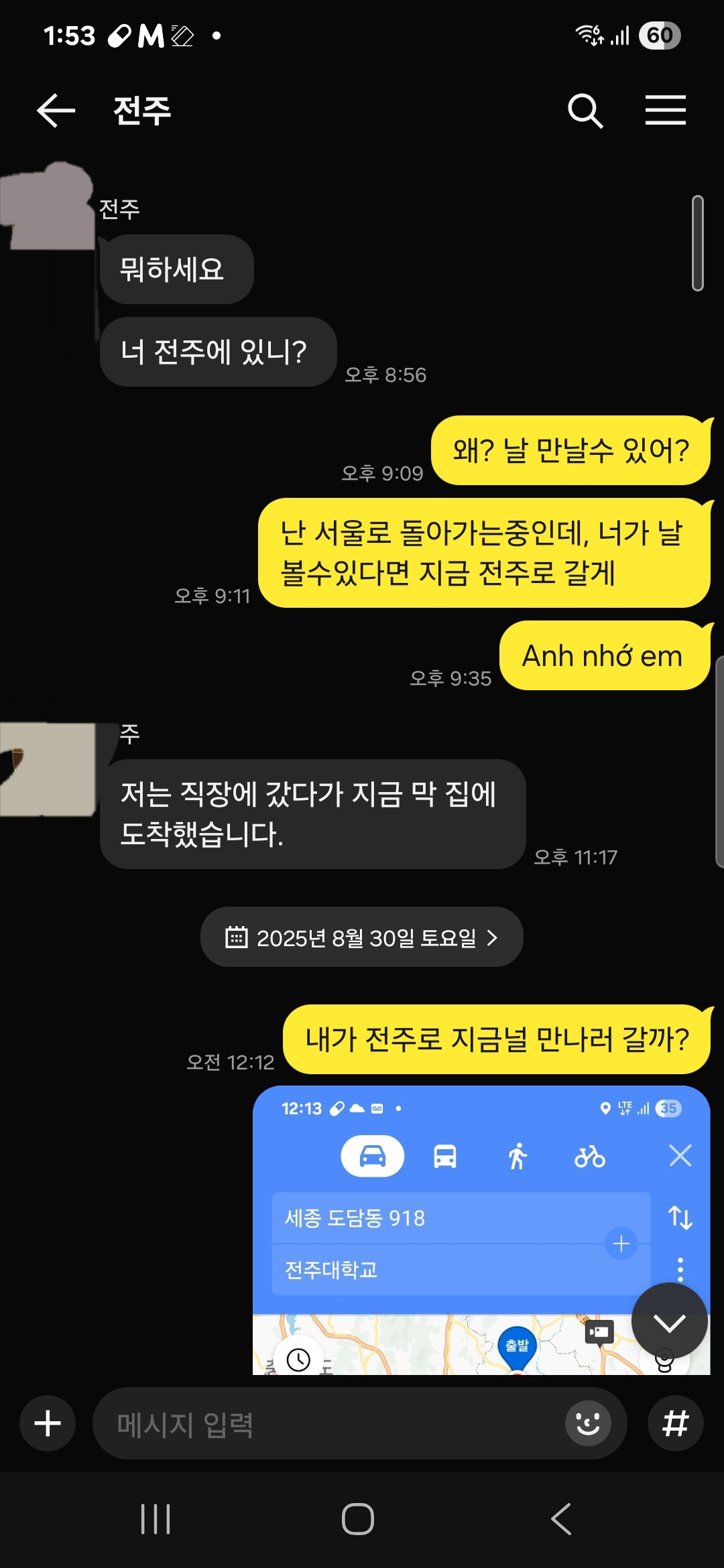Open the emoticon picker
This screenshot has height=1568, width=724.
(588, 1423)
